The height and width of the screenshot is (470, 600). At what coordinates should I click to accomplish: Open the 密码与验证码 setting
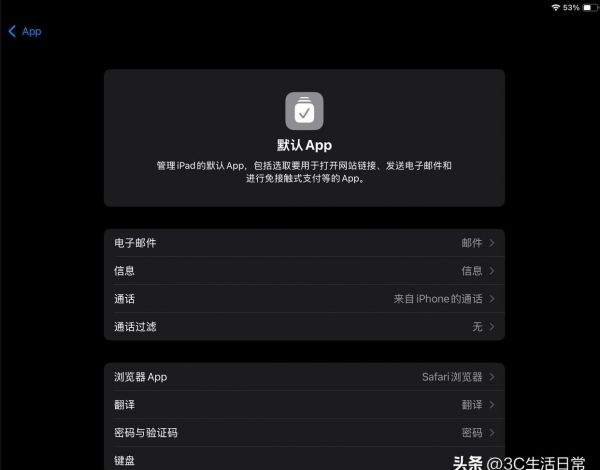coord(304,433)
